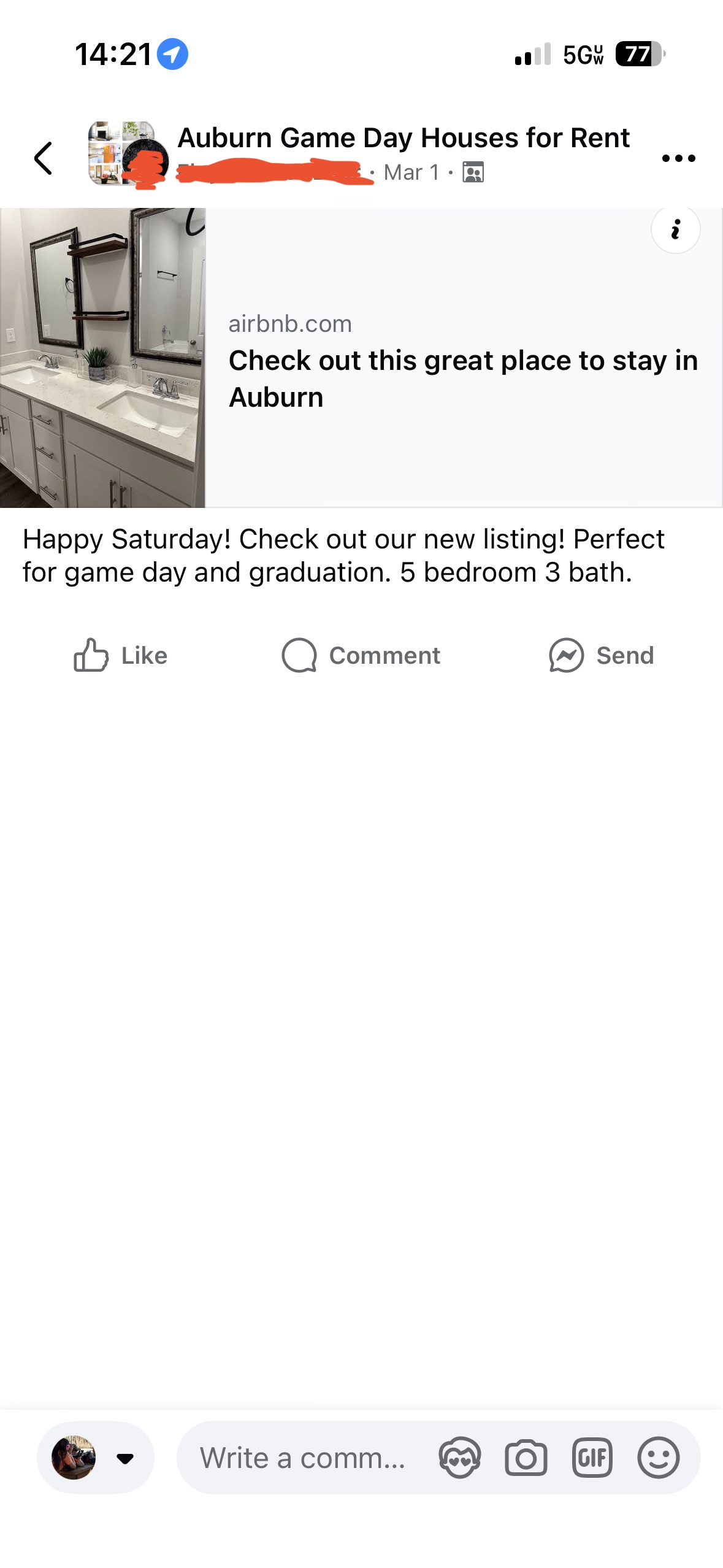
Task: Open the GIF picker
Action: click(592, 1458)
